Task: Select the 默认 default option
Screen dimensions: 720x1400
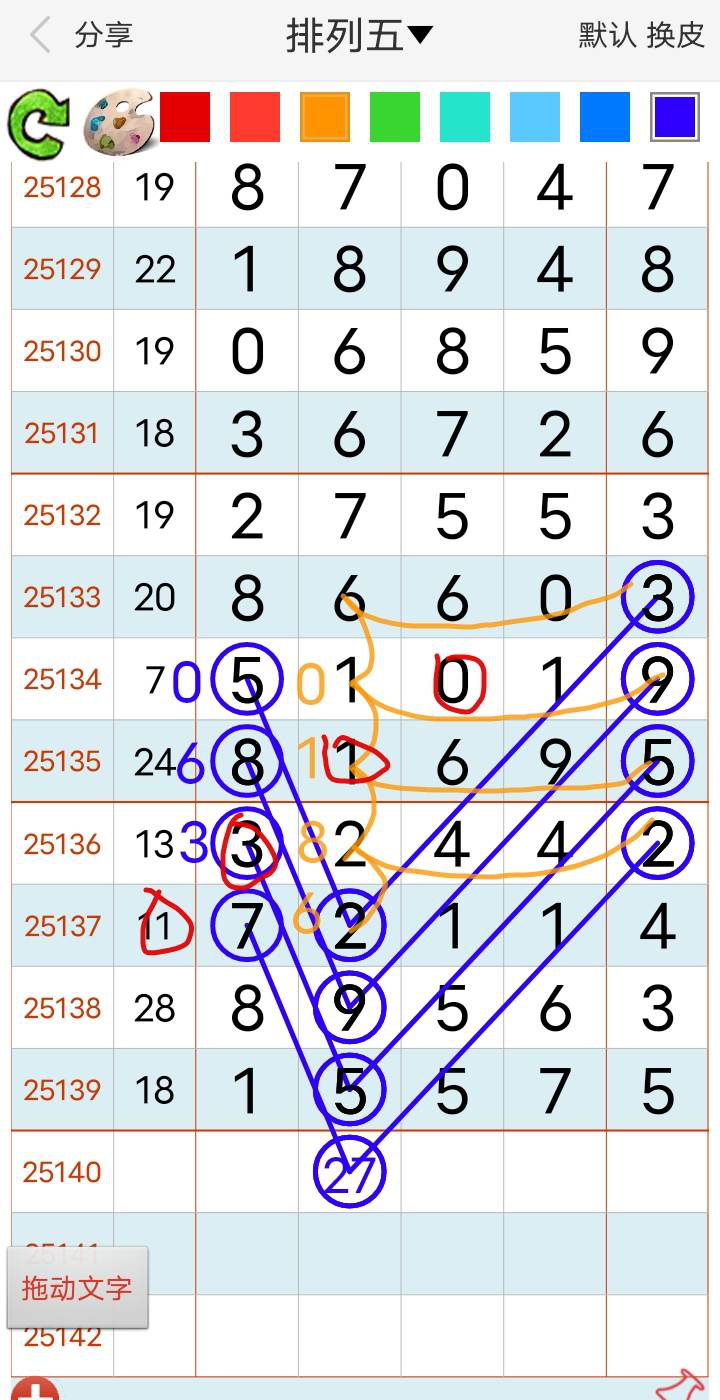Action: click(607, 36)
